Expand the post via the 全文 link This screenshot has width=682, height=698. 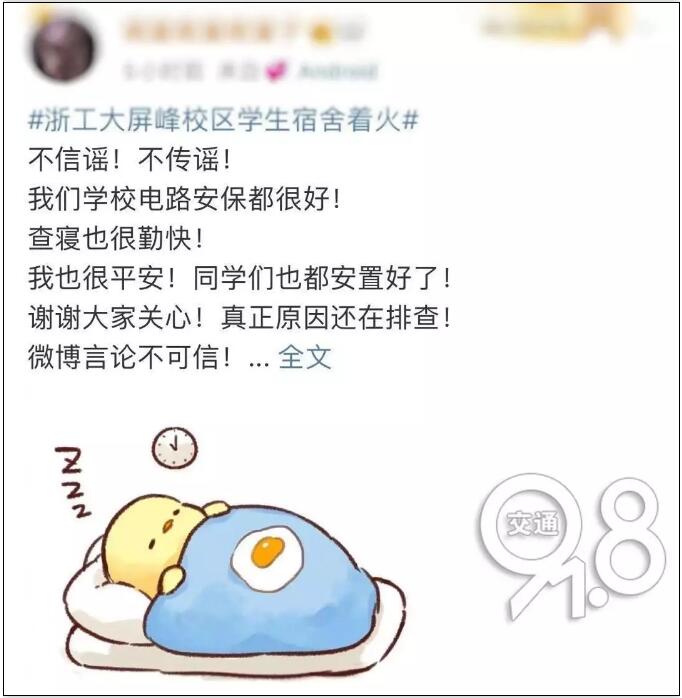point(305,357)
